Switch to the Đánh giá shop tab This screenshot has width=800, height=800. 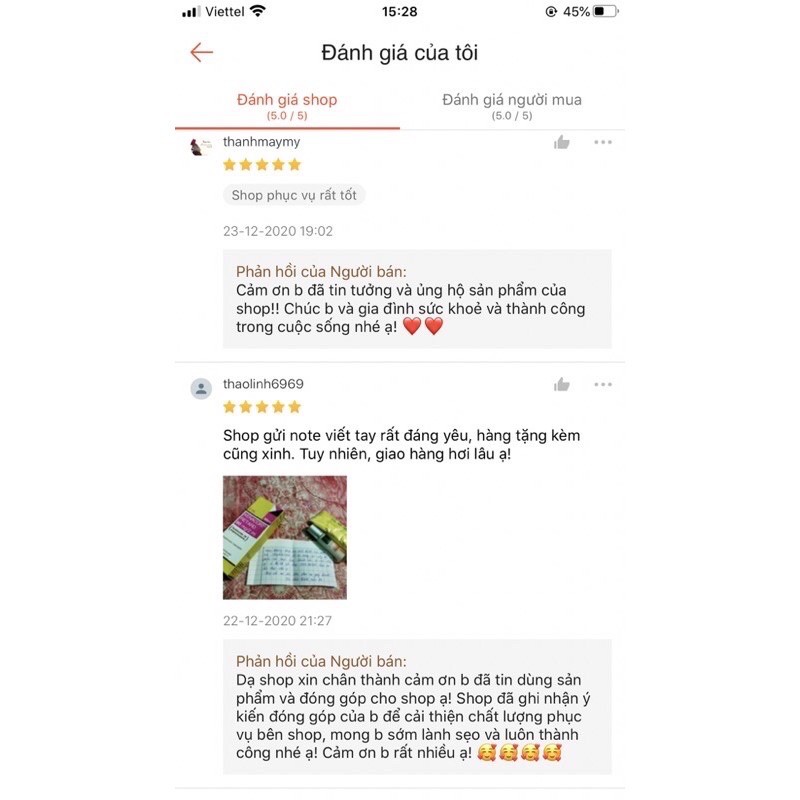(287, 105)
